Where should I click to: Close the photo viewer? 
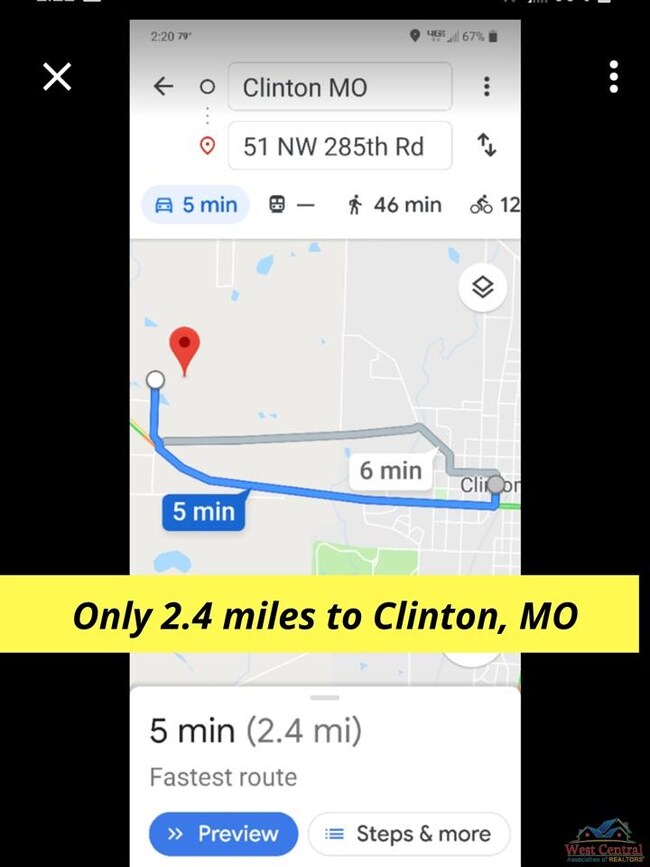pos(57,76)
